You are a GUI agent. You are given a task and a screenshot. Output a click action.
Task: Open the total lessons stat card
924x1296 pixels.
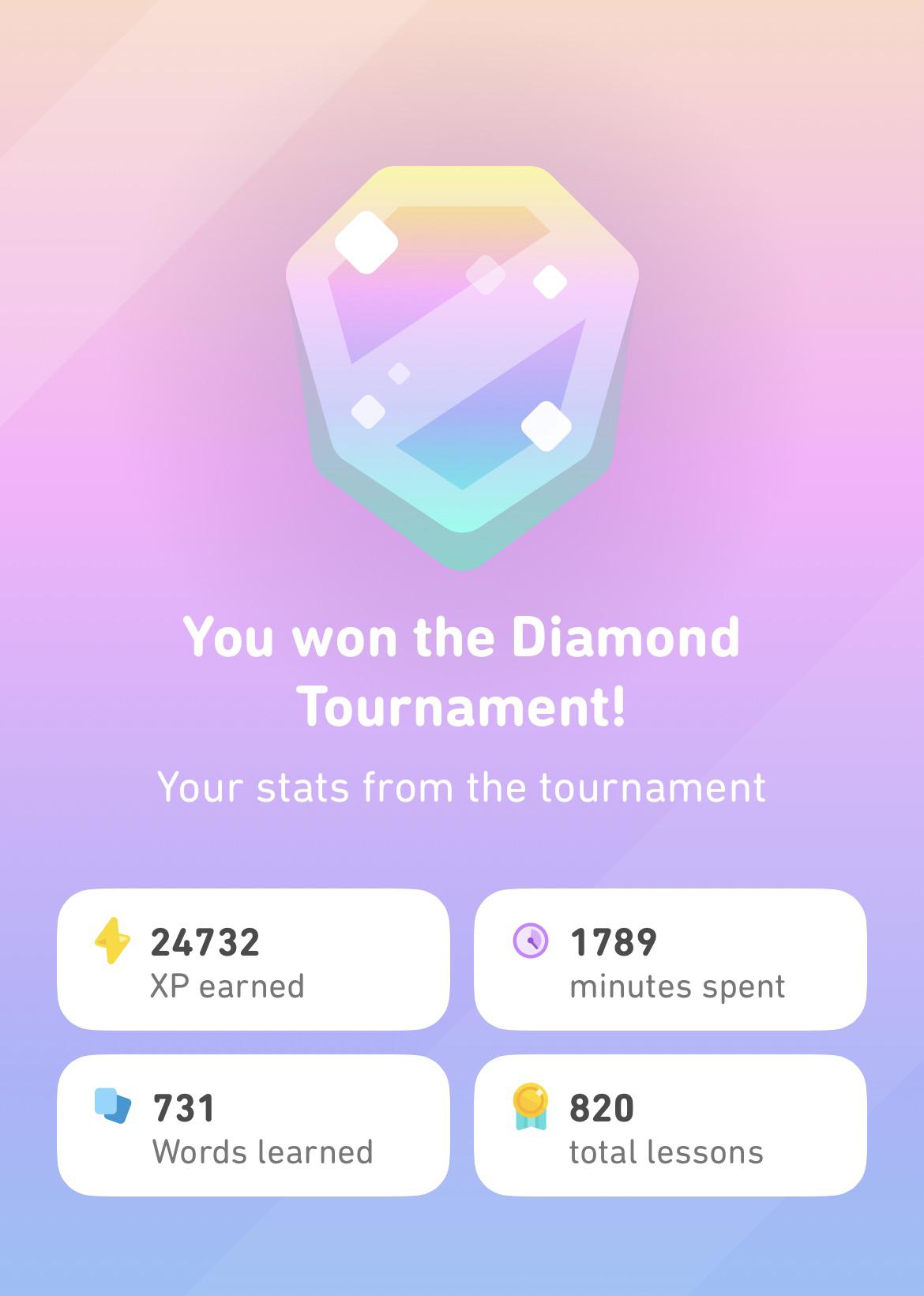[670, 1125]
